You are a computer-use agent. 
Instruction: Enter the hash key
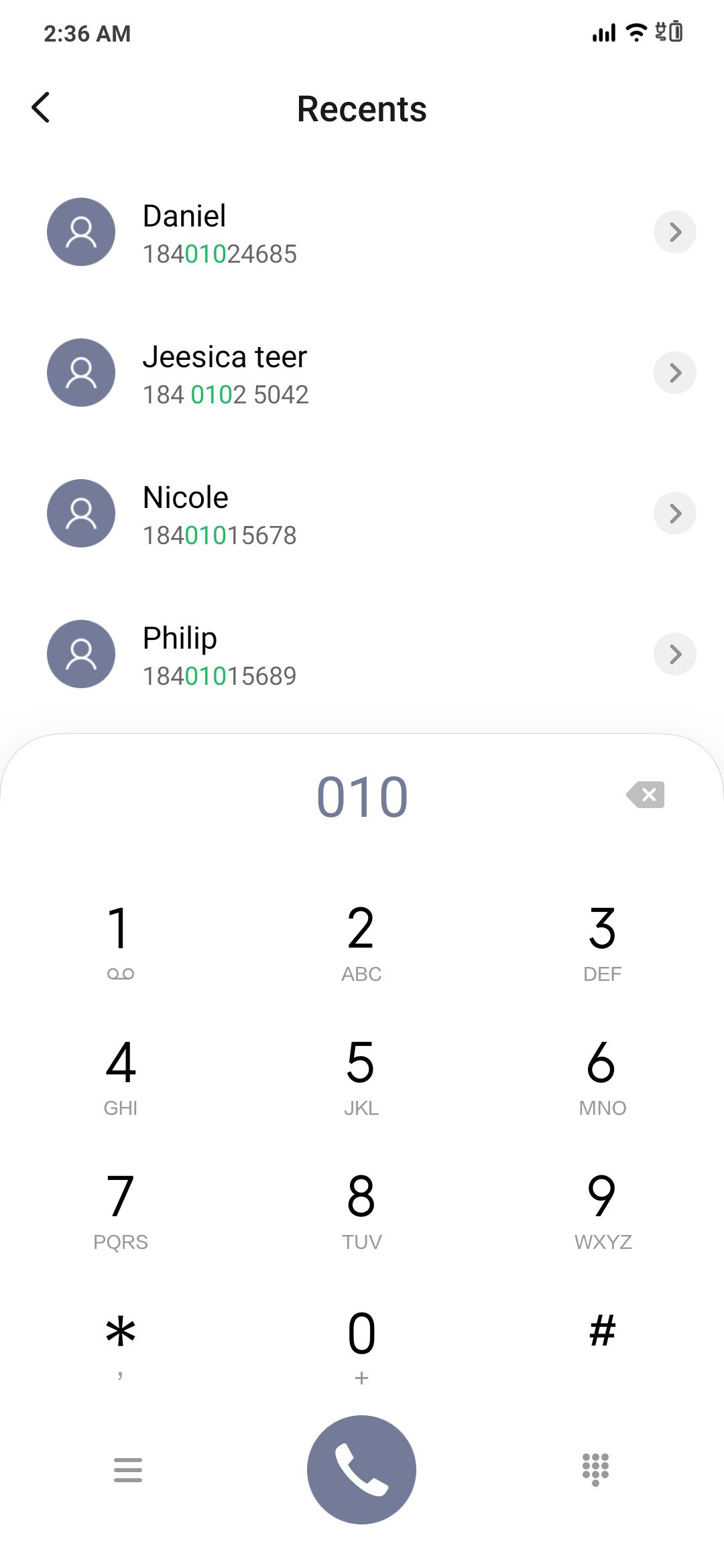point(603,1344)
